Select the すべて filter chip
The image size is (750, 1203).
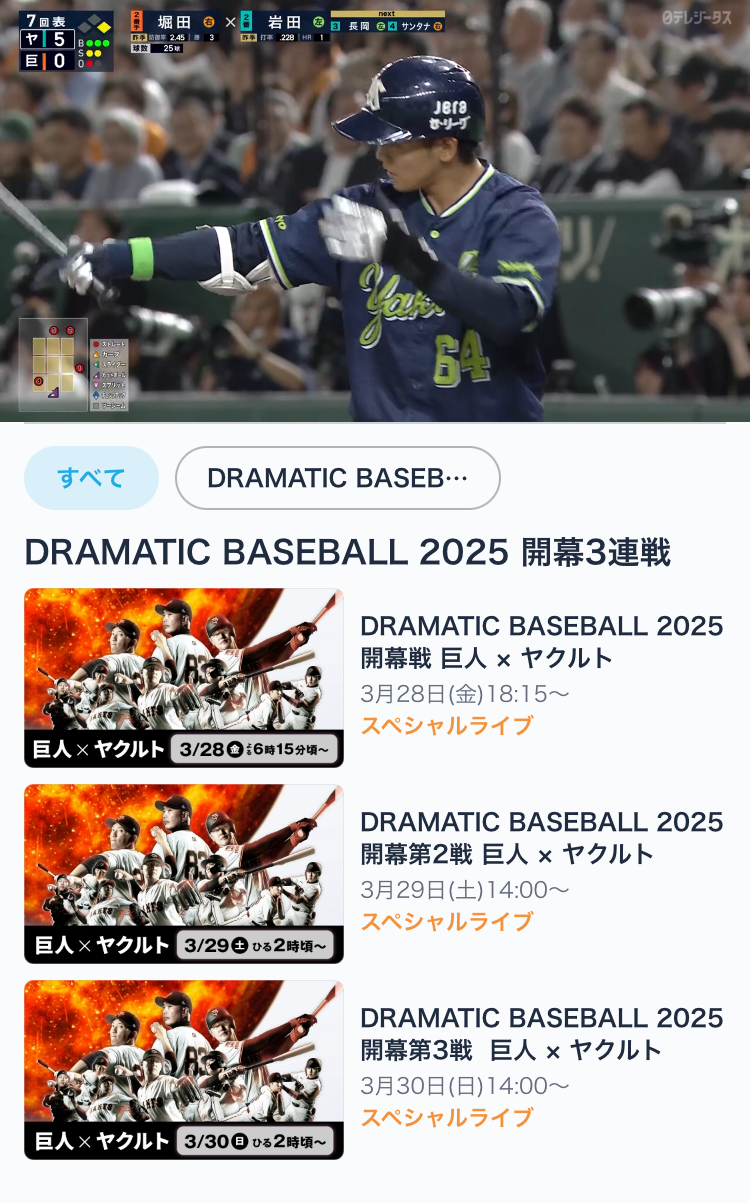(x=91, y=478)
